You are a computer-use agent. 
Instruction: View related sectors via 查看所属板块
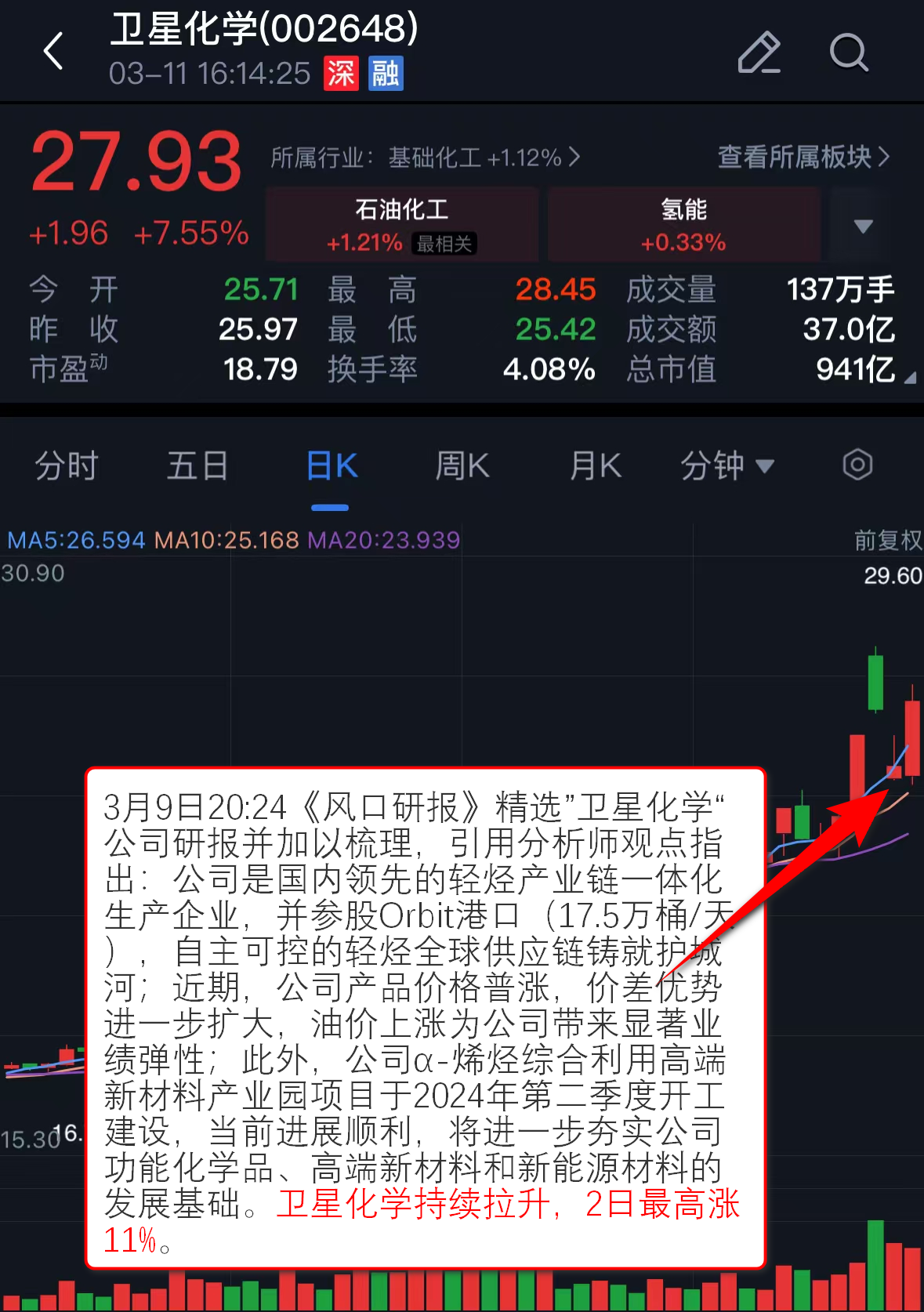click(803, 157)
